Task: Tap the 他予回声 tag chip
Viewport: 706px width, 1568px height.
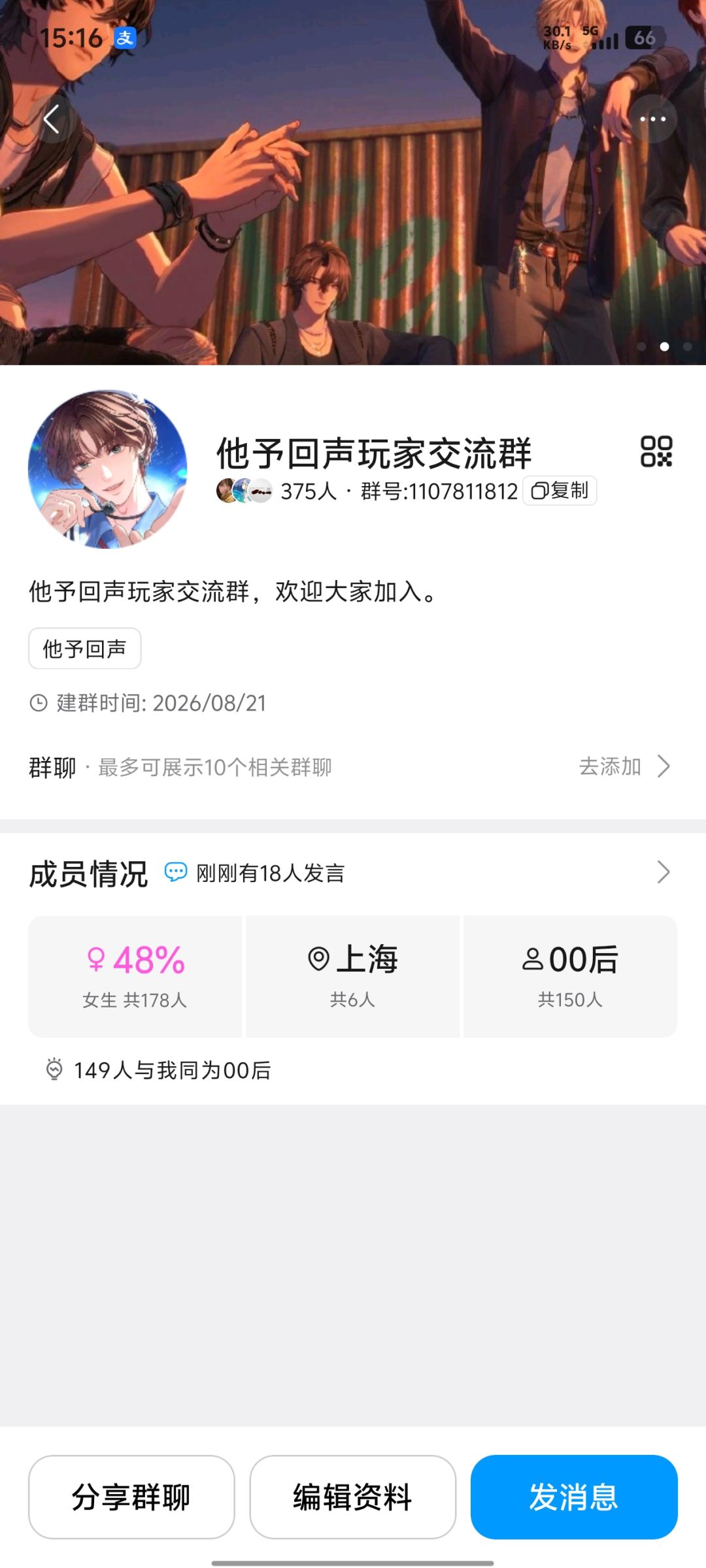Action: [x=85, y=649]
